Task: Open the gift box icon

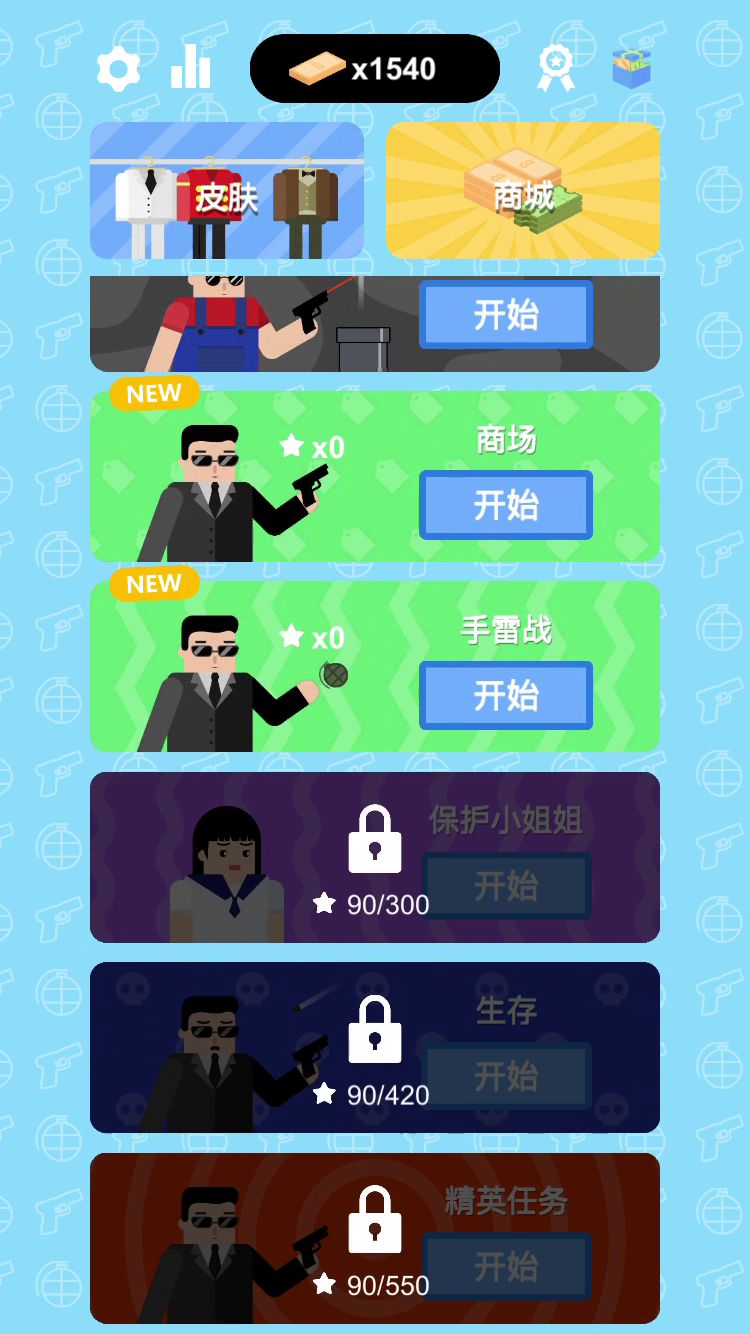Action: 631,68
